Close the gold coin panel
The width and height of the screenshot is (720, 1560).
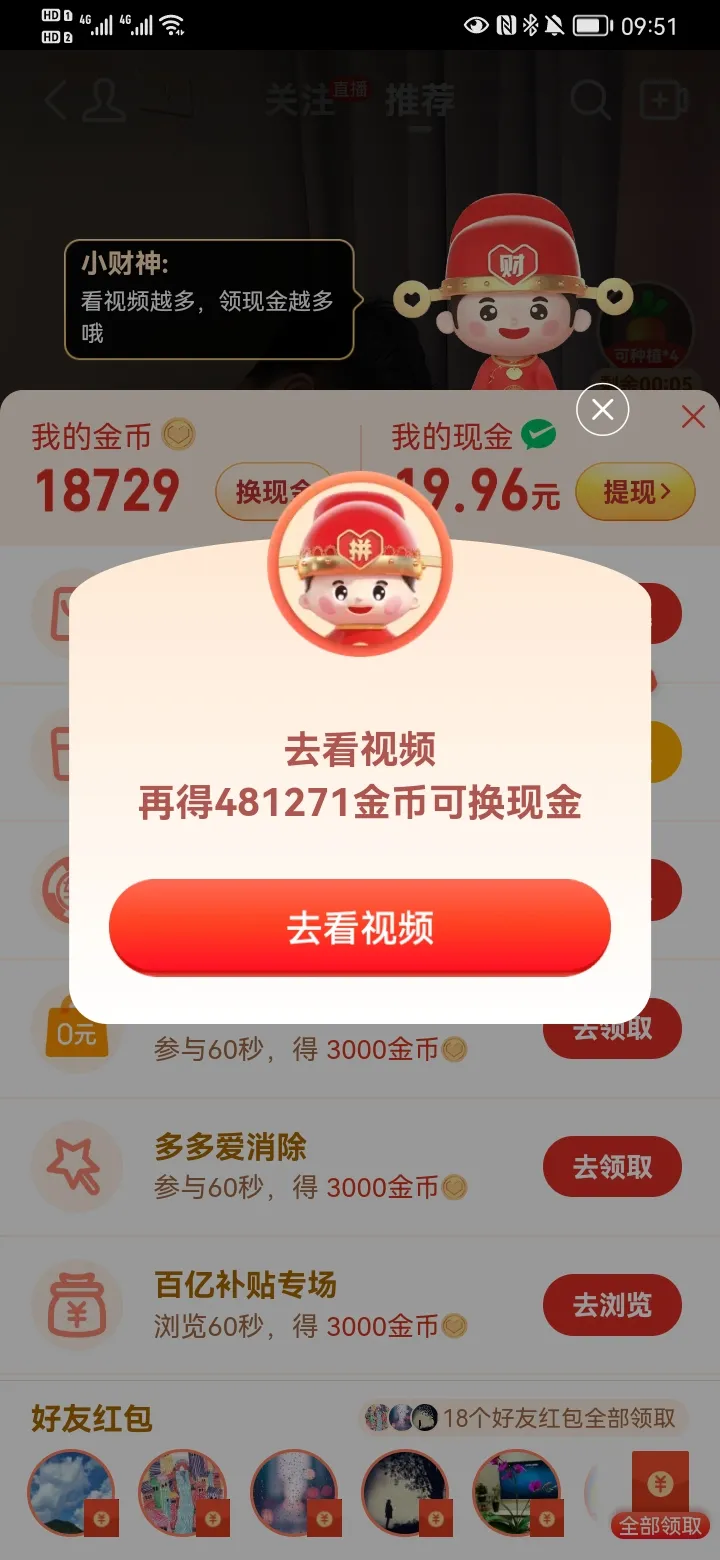tap(693, 417)
